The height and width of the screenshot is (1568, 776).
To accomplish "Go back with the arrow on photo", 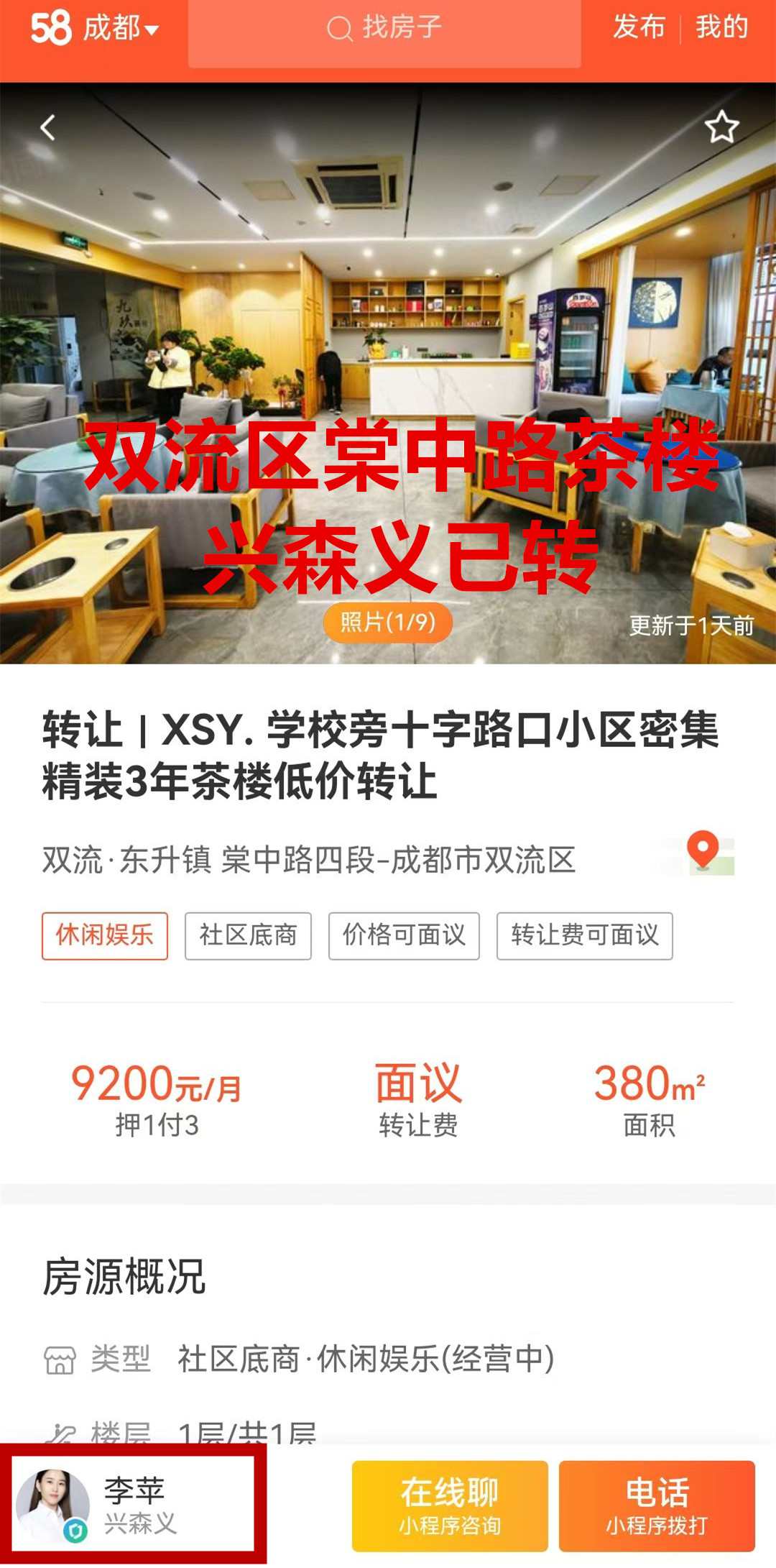I will click(47, 128).
